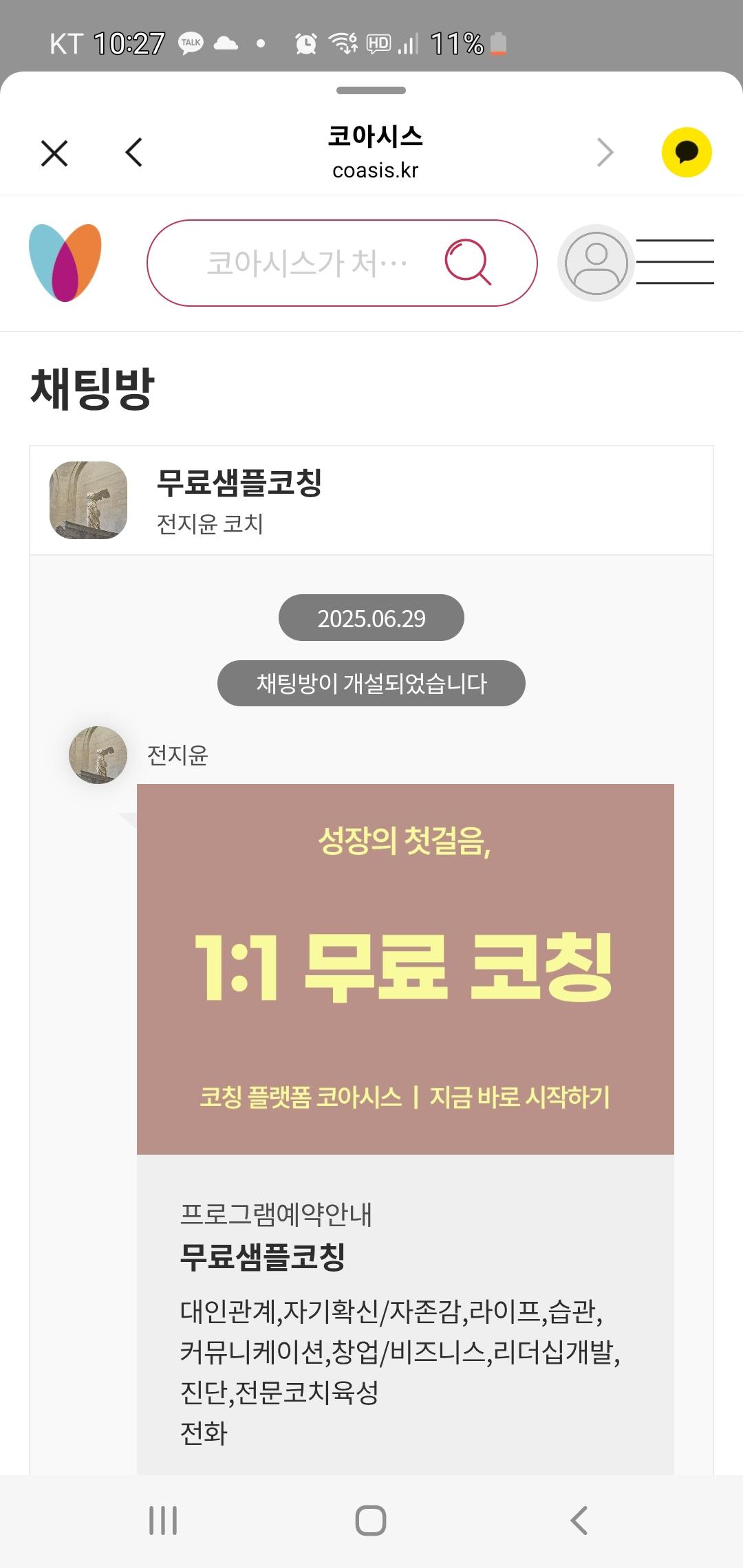The height and width of the screenshot is (1568, 743).
Task: Go back to the previous web page
Action: pos(134,153)
